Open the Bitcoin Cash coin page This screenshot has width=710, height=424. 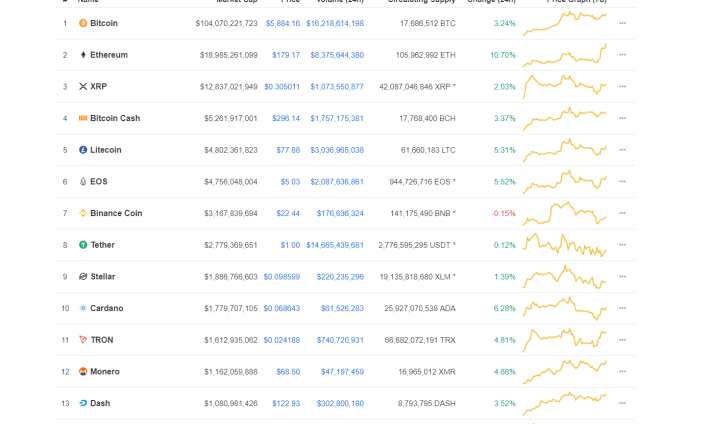pyautogui.click(x=114, y=118)
